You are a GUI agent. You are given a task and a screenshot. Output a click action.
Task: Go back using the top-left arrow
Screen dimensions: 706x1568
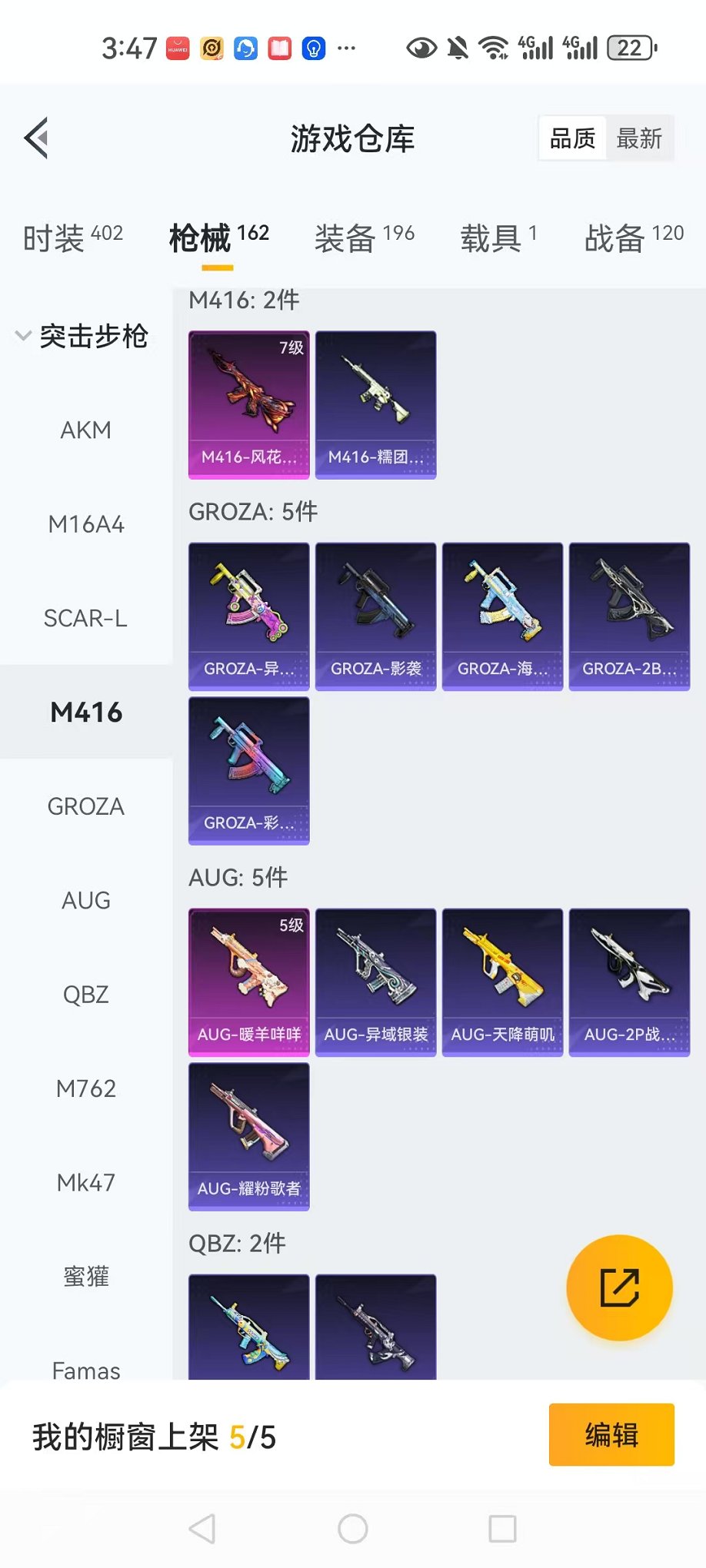36,138
